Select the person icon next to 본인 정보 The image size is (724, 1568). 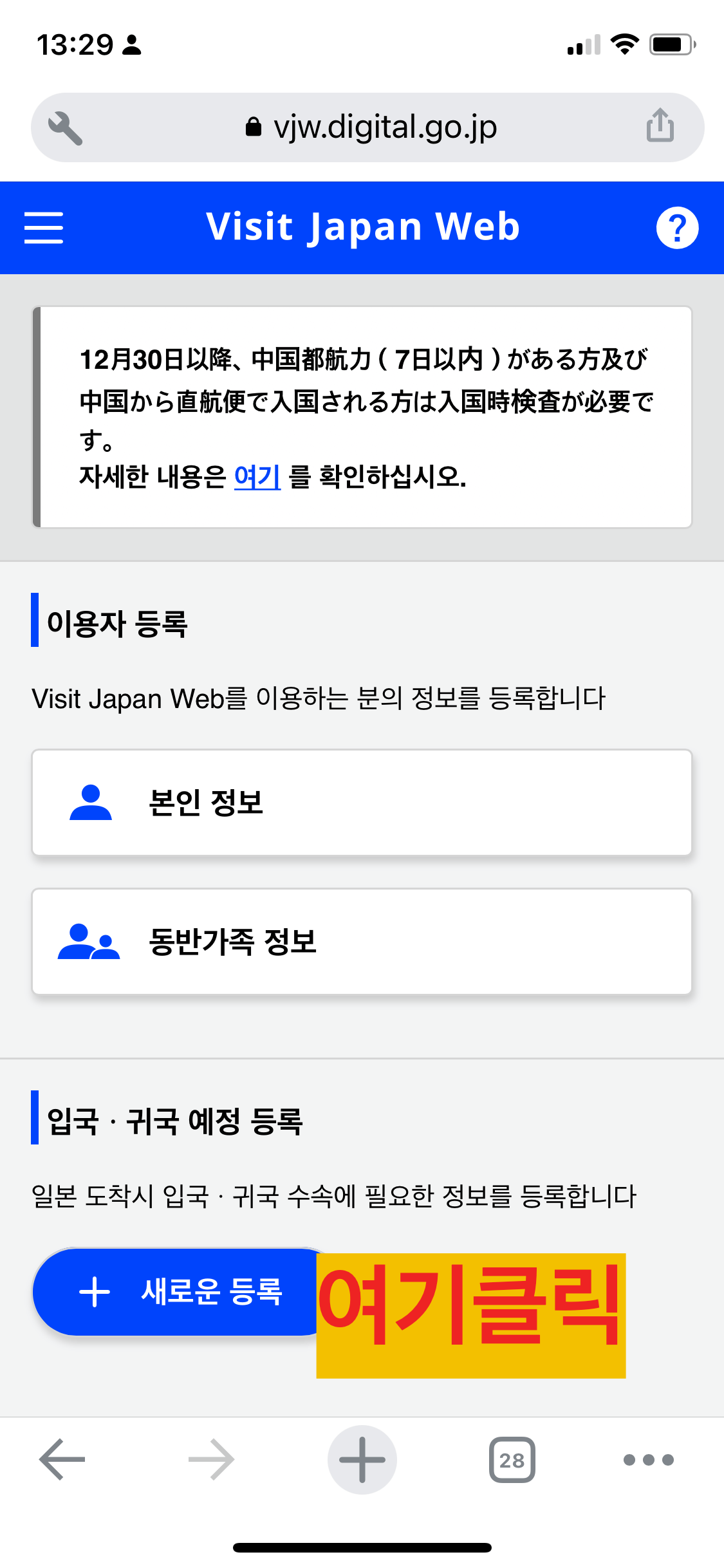(90, 802)
